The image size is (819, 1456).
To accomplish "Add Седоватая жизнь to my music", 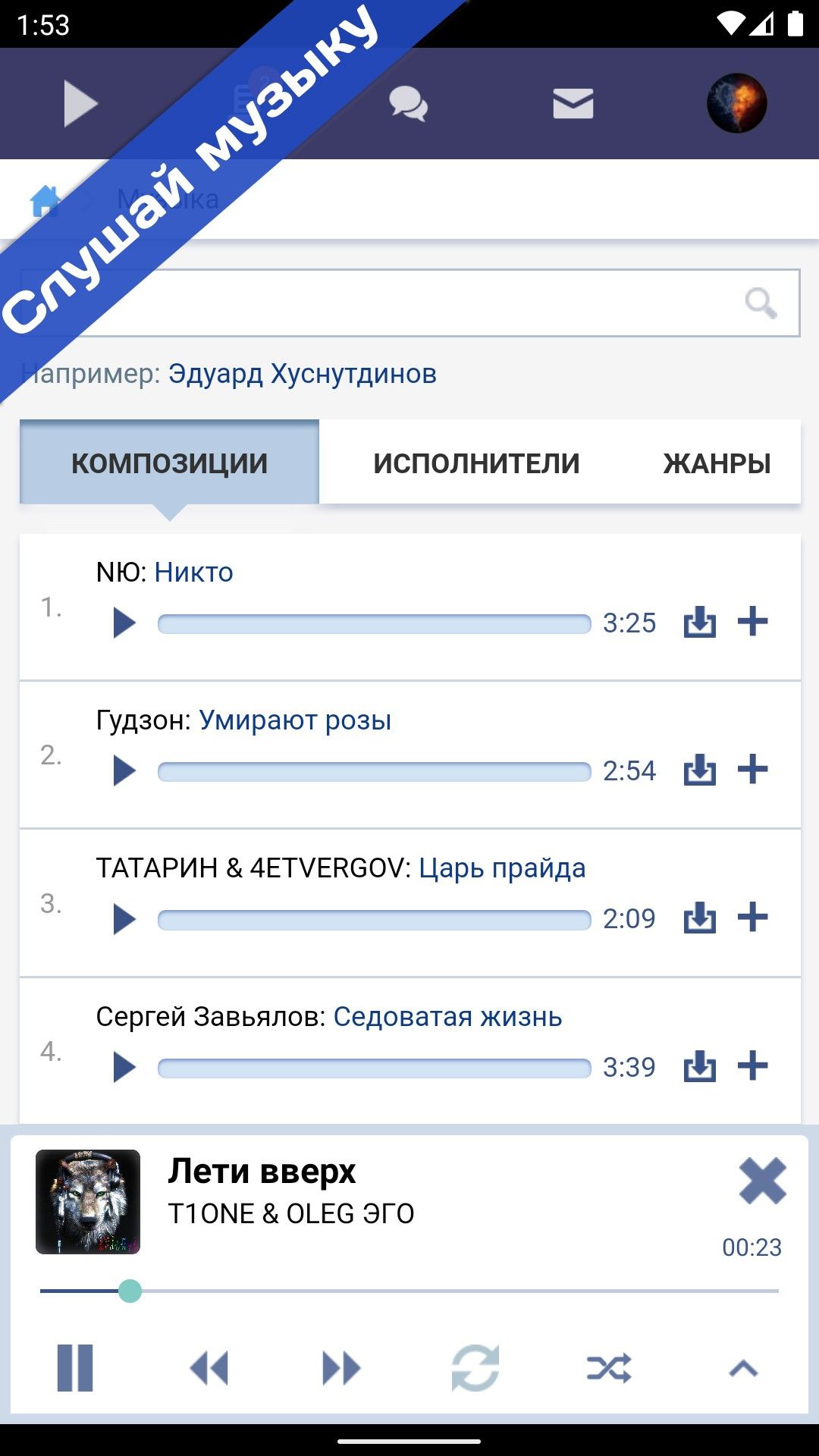I will tap(752, 1066).
